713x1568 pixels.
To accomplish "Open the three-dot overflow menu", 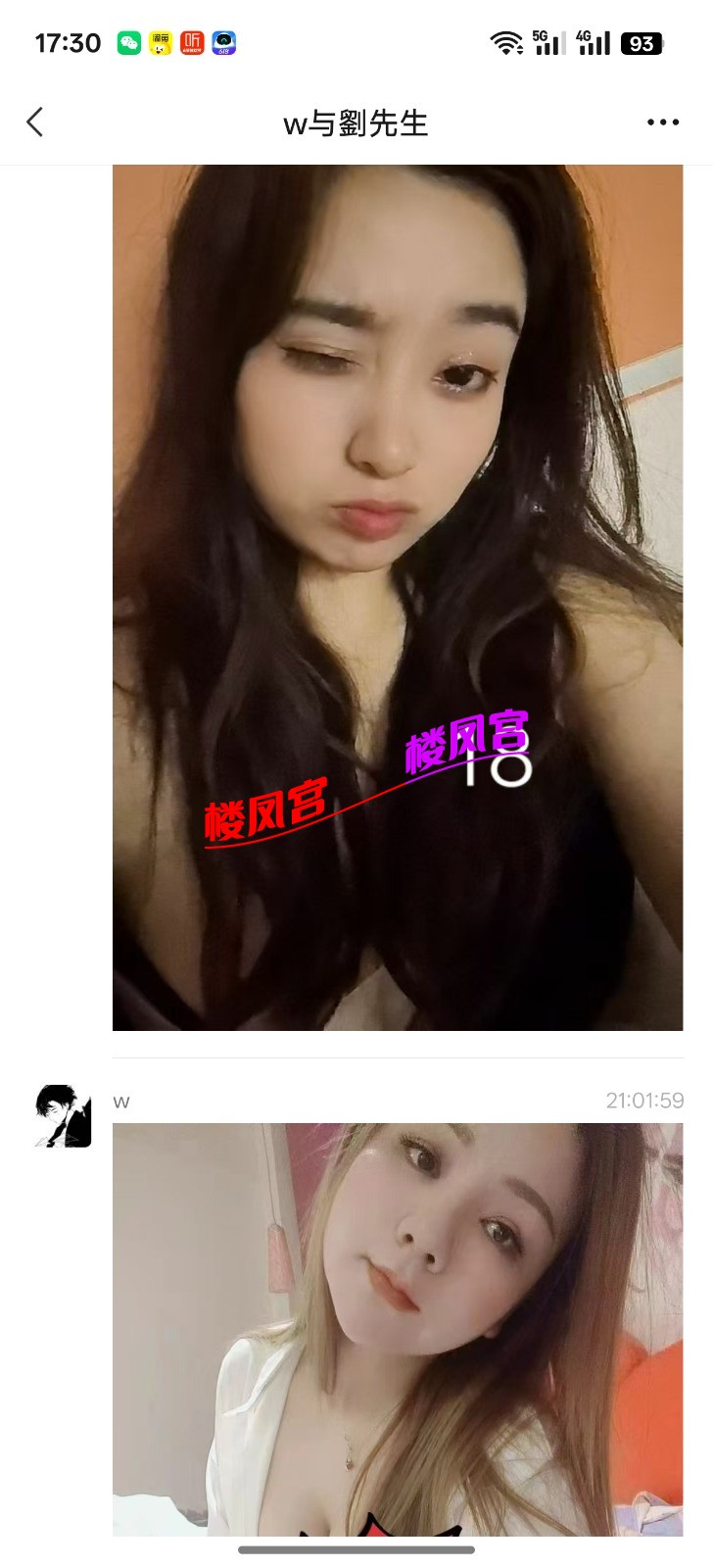I will coord(662,122).
